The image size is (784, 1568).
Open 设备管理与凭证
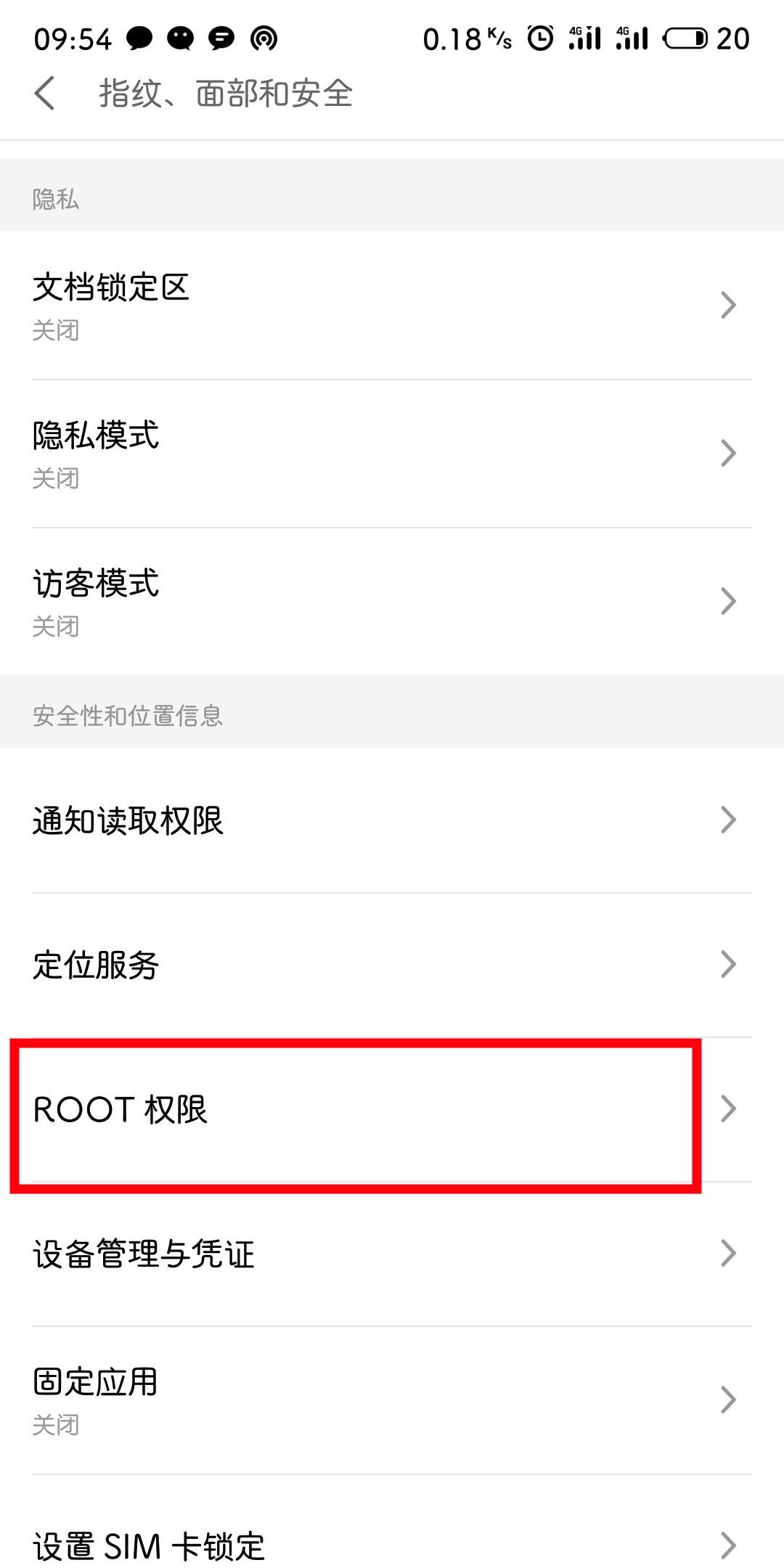coord(392,1254)
